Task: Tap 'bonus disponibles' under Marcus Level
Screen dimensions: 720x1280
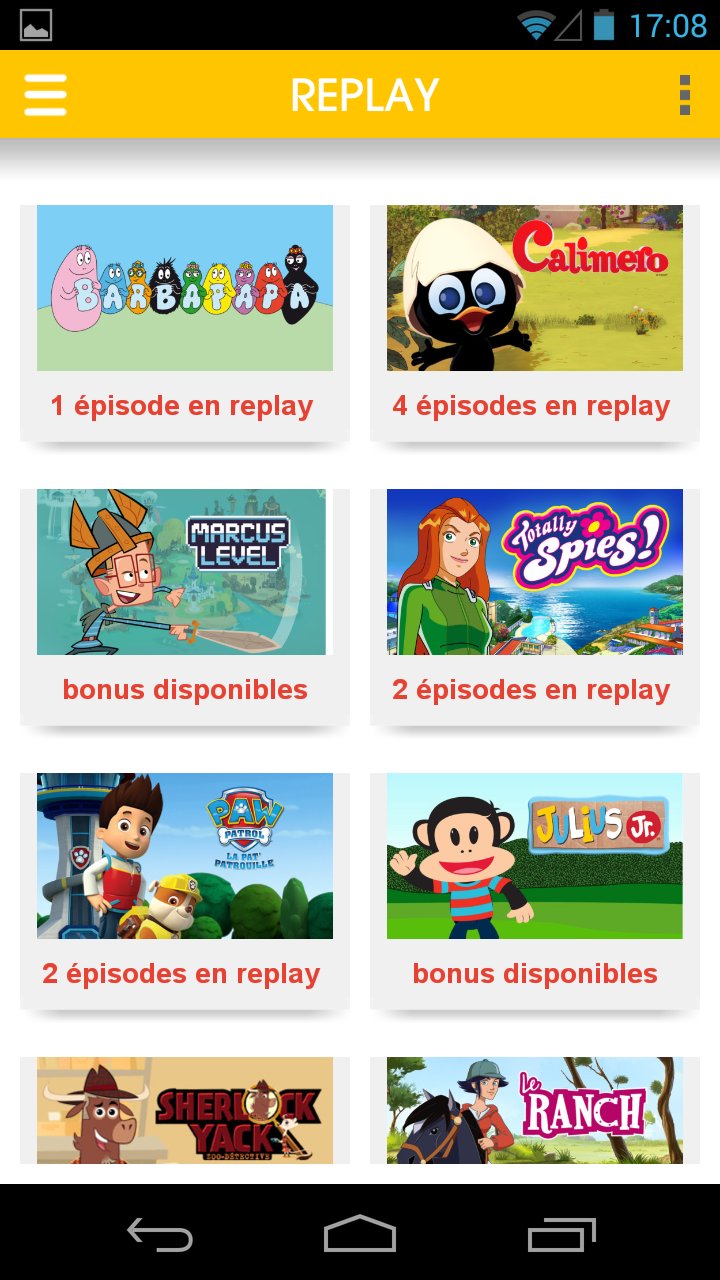Action: [x=184, y=689]
